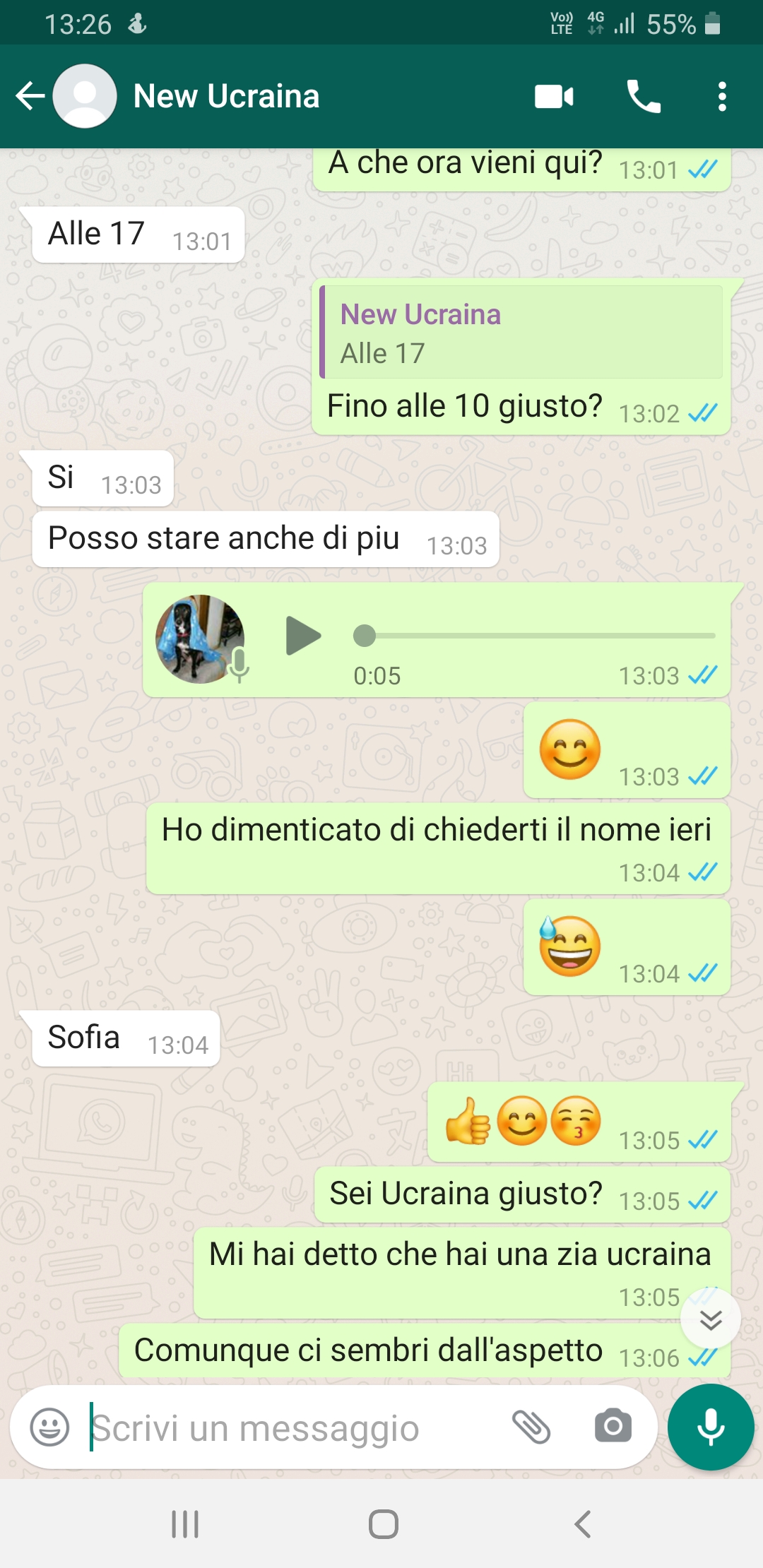
Task: Play the 0:05 voice message
Action: (303, 636)
